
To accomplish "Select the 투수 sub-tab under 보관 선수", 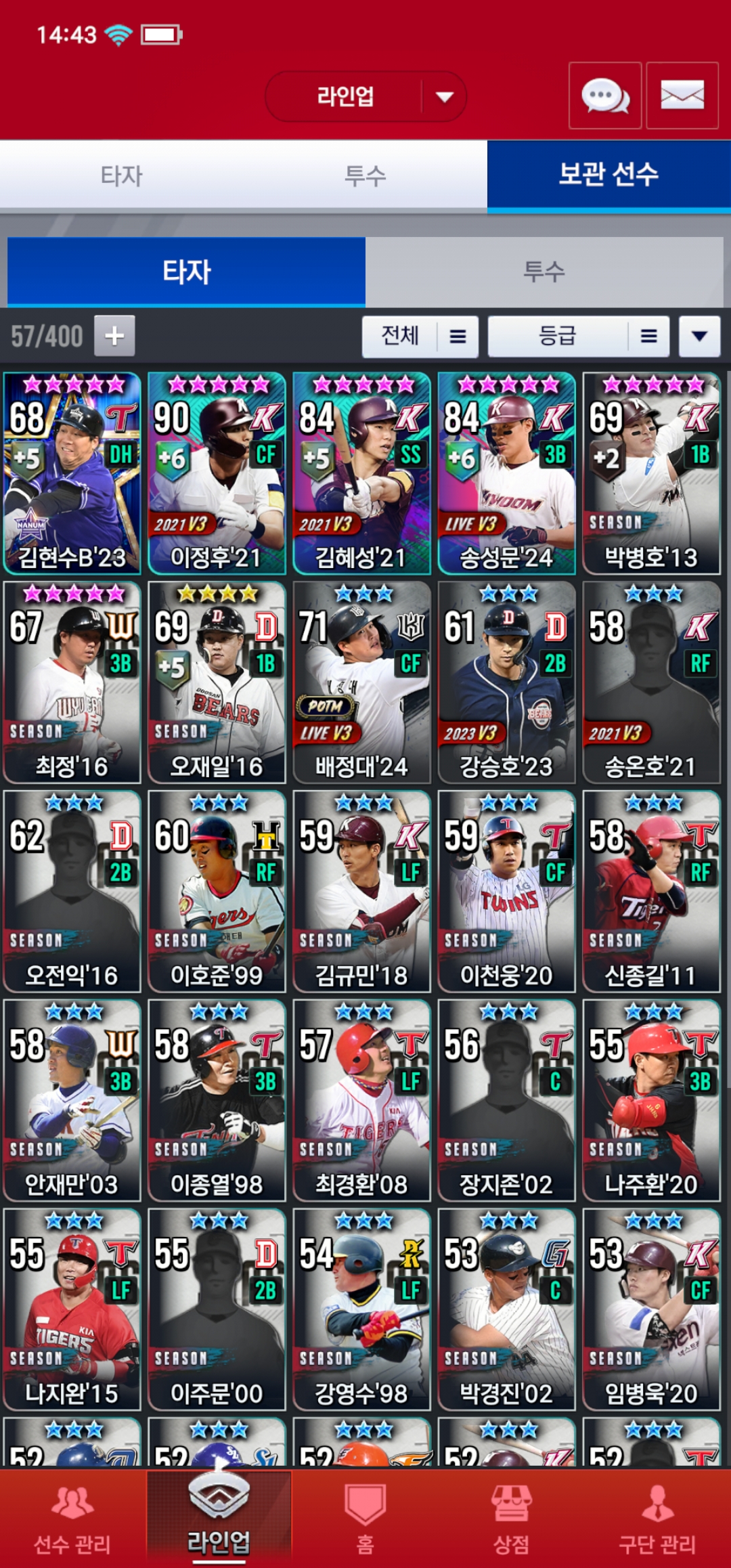I will tap(544, 272).
